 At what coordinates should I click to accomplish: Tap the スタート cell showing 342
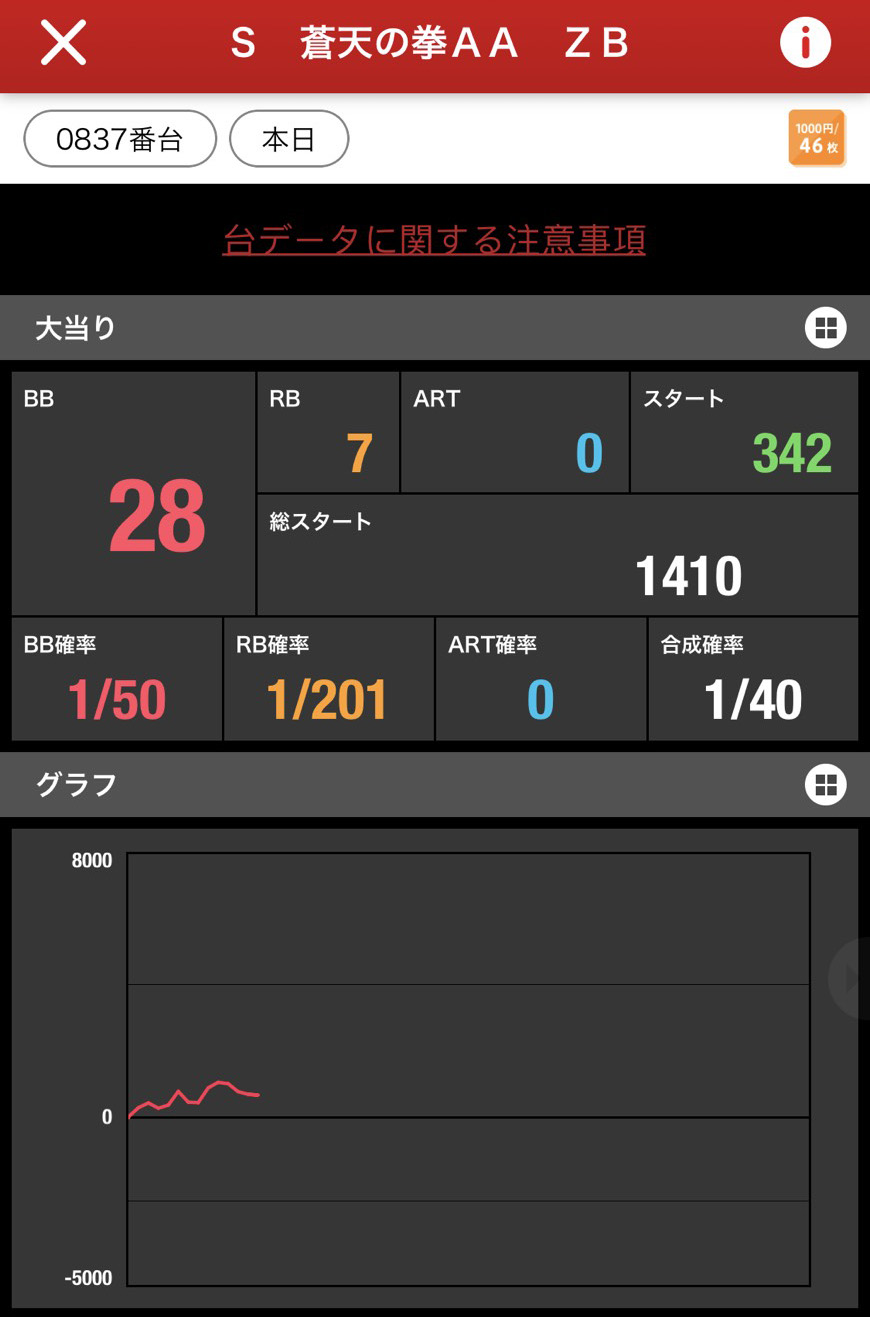pos(744,431)
